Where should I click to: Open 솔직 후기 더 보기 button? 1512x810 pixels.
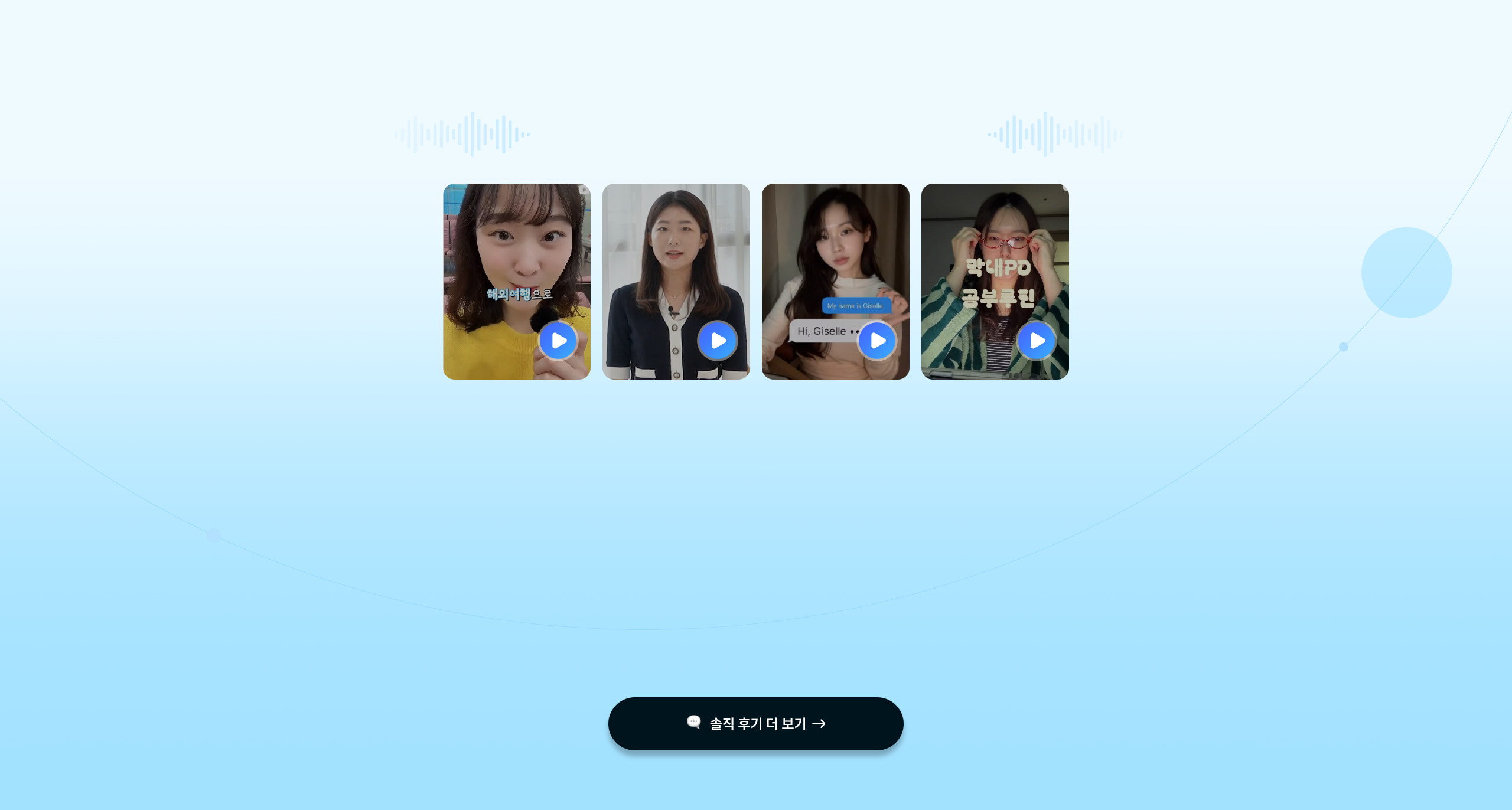click(756, 723)
